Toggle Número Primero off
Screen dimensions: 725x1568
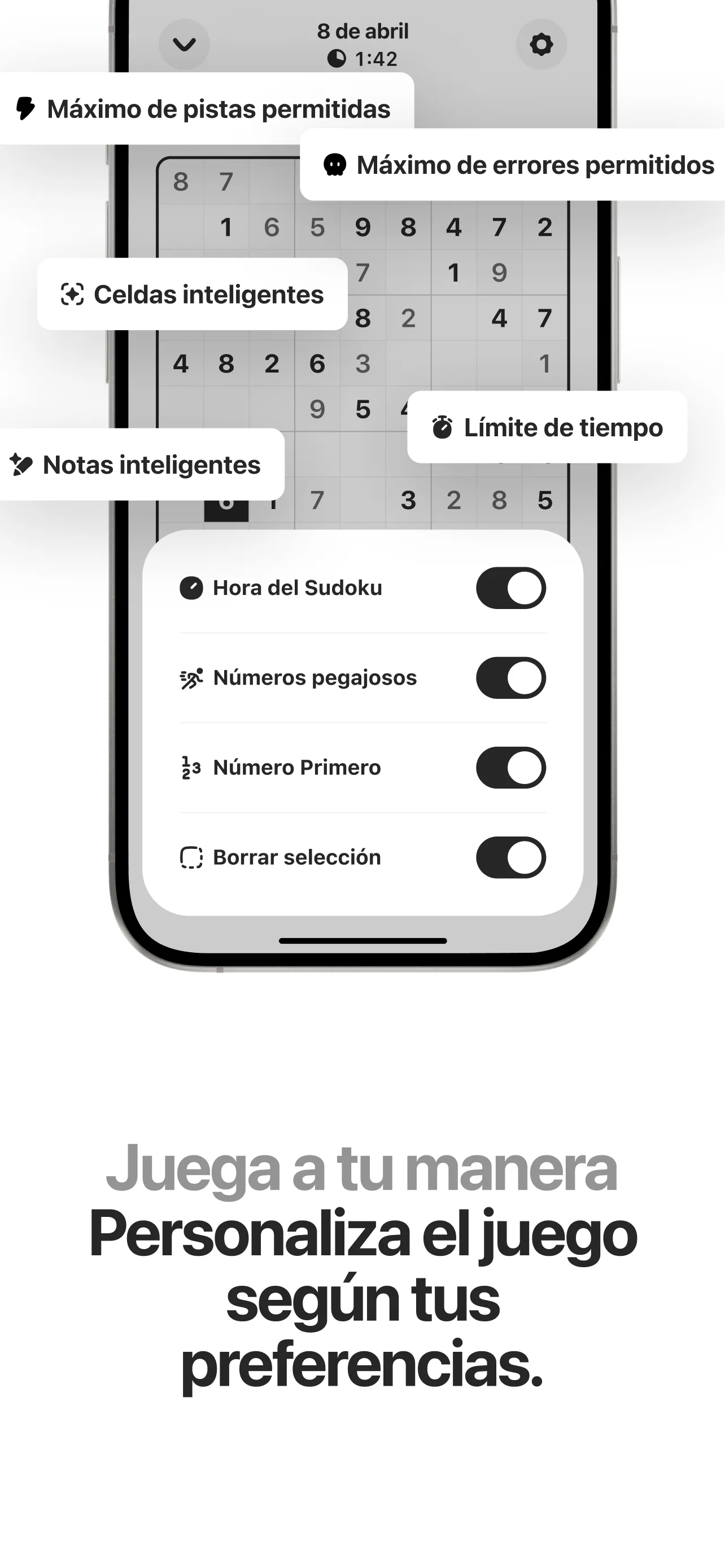511,767
